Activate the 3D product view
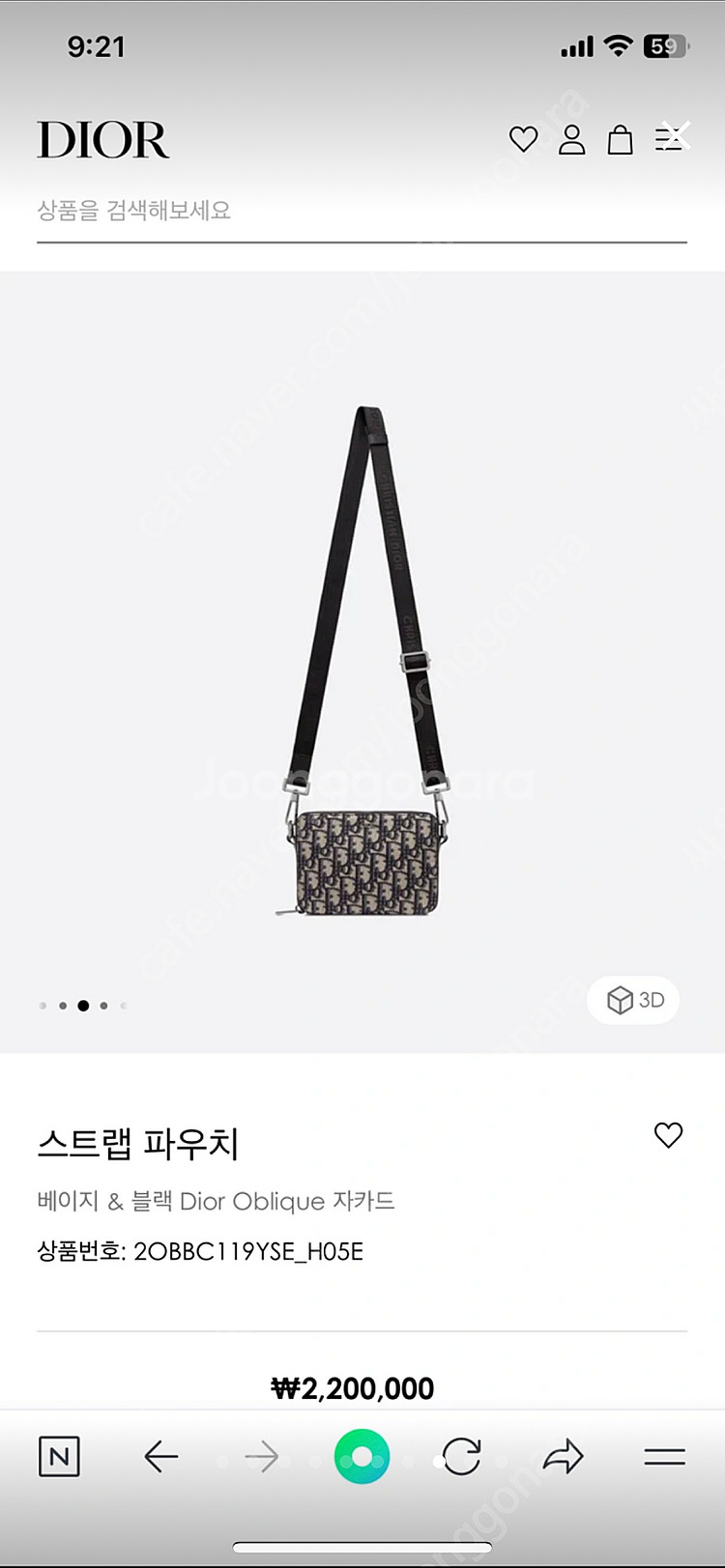Screen dimensions: 725x1568 point(633,1000)
